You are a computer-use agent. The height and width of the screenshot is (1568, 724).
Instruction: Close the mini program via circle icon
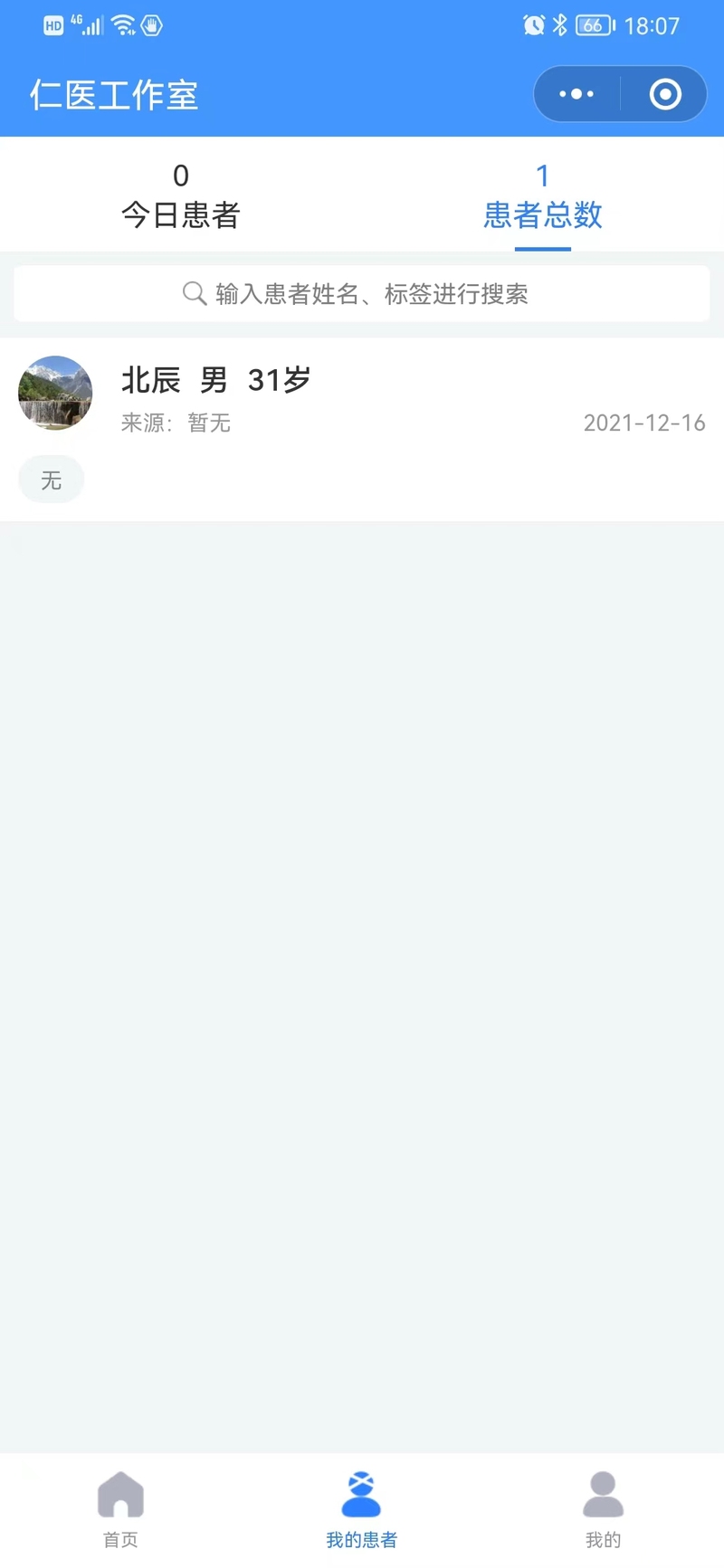(665, 94)
